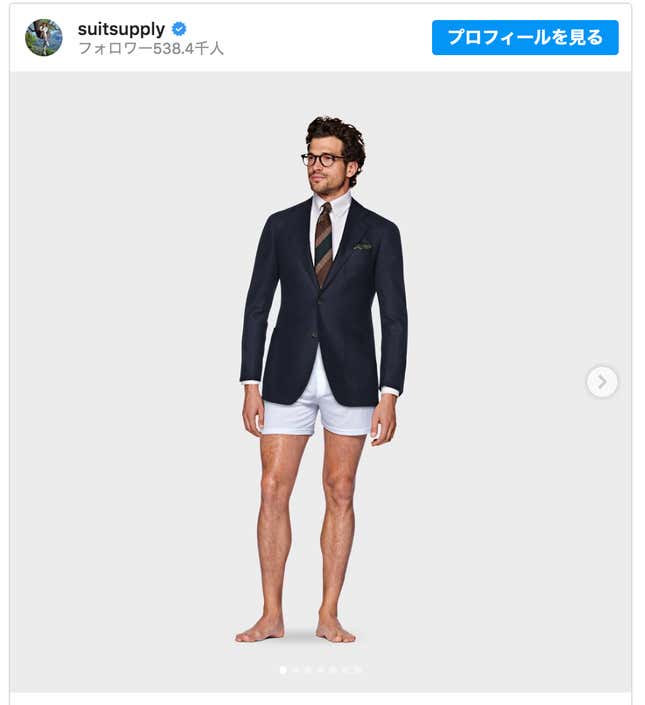Tap the プロフィールを見る button
Screen dimensions: 645x705
[525, 38]
